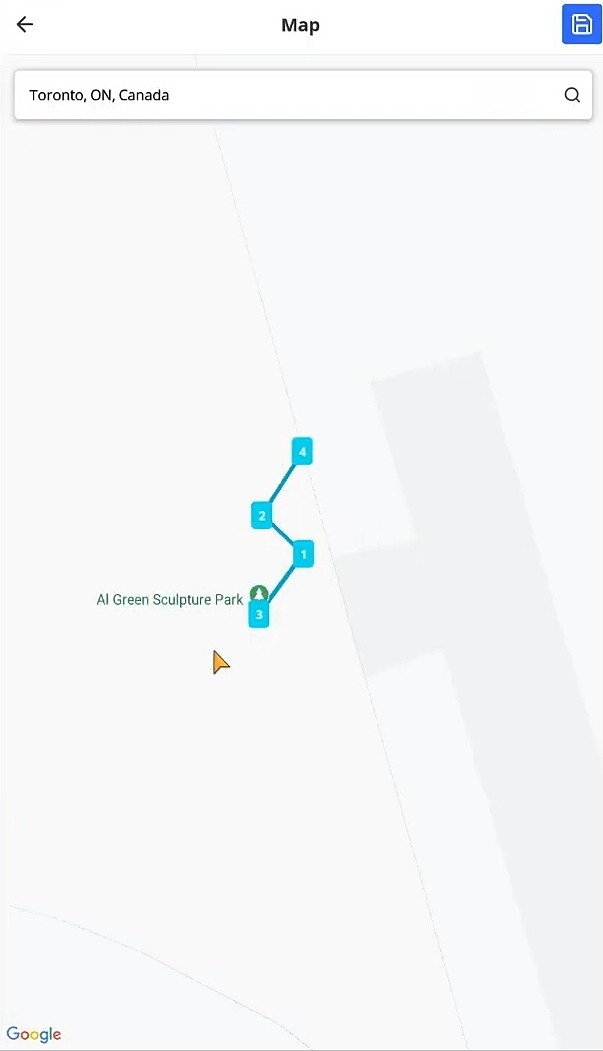Open the Al Green Sculpture Park place pin
The width and height of the screenshot is (603, 1051).
(x=259, y=593)
